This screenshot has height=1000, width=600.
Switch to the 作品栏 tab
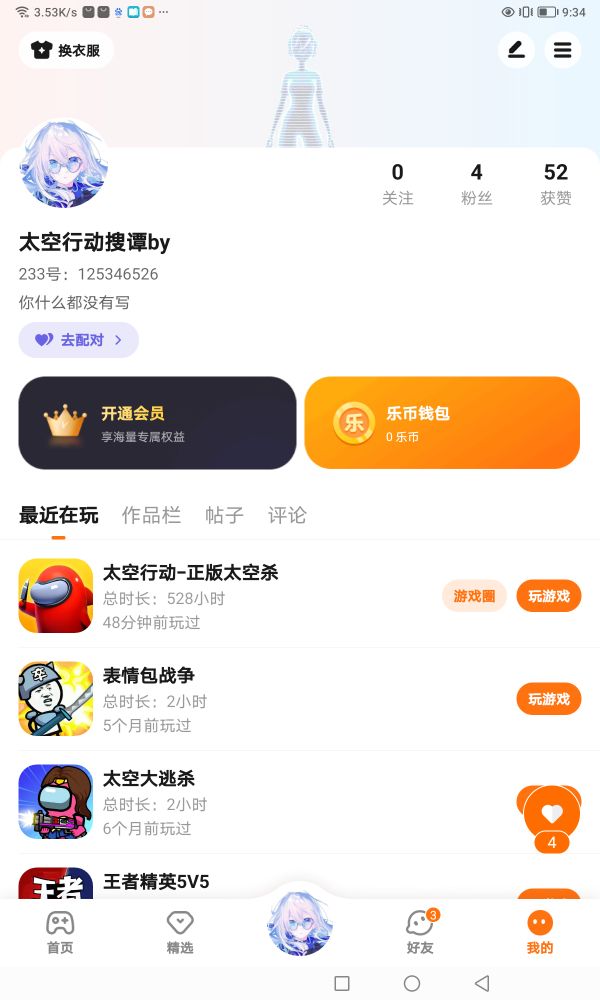click(x=151, y=515)
